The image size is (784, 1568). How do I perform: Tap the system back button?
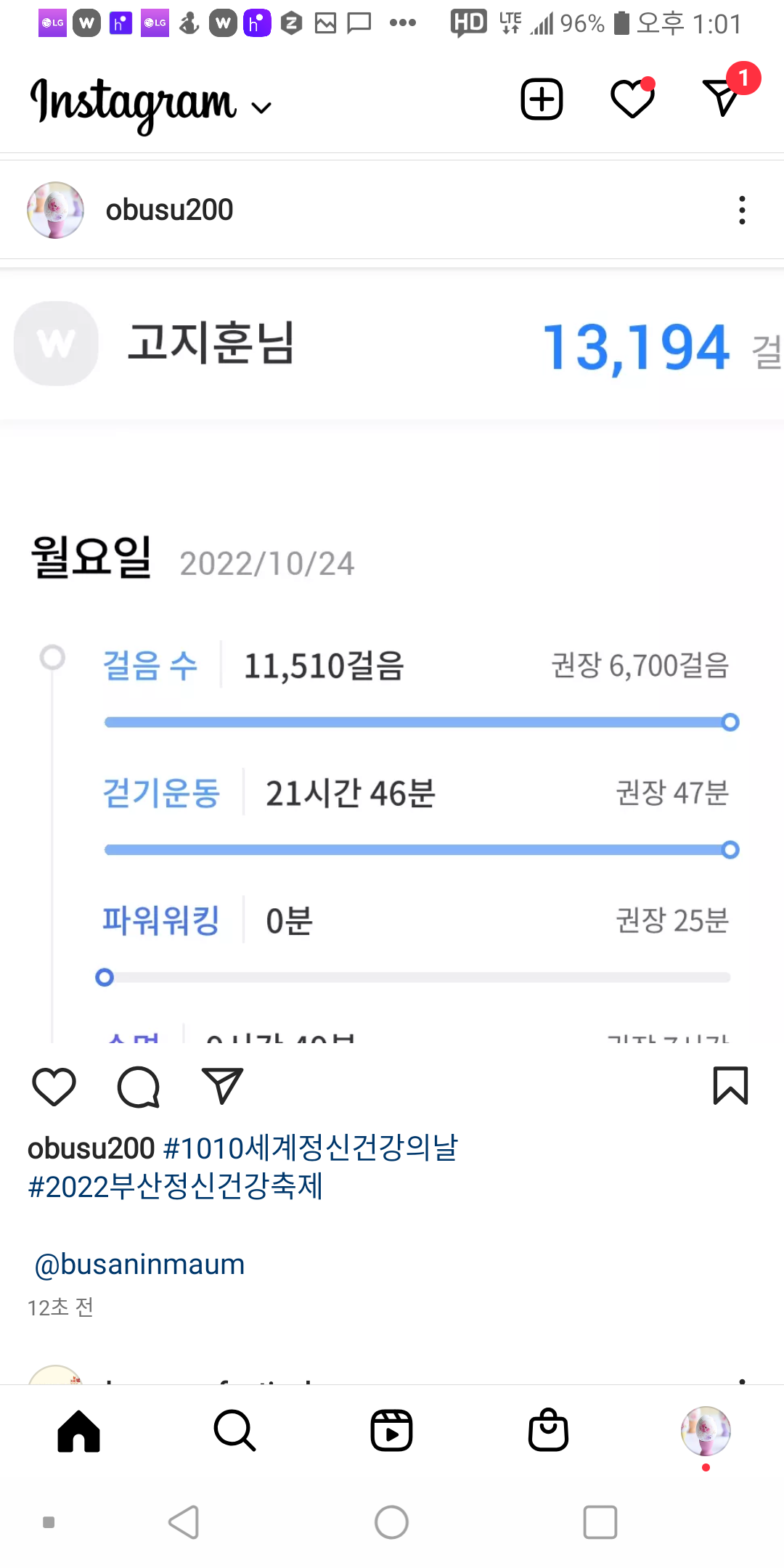(184, 1522)
